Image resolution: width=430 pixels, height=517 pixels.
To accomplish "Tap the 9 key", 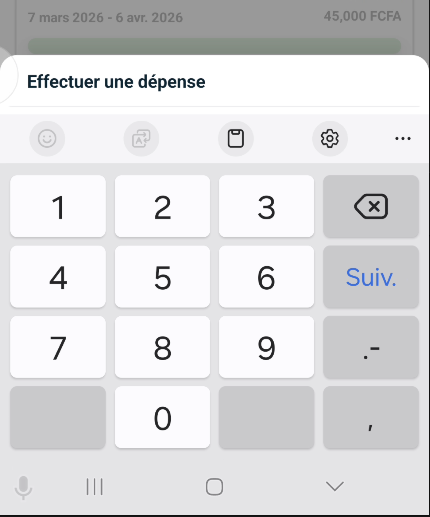I will 266,347.
